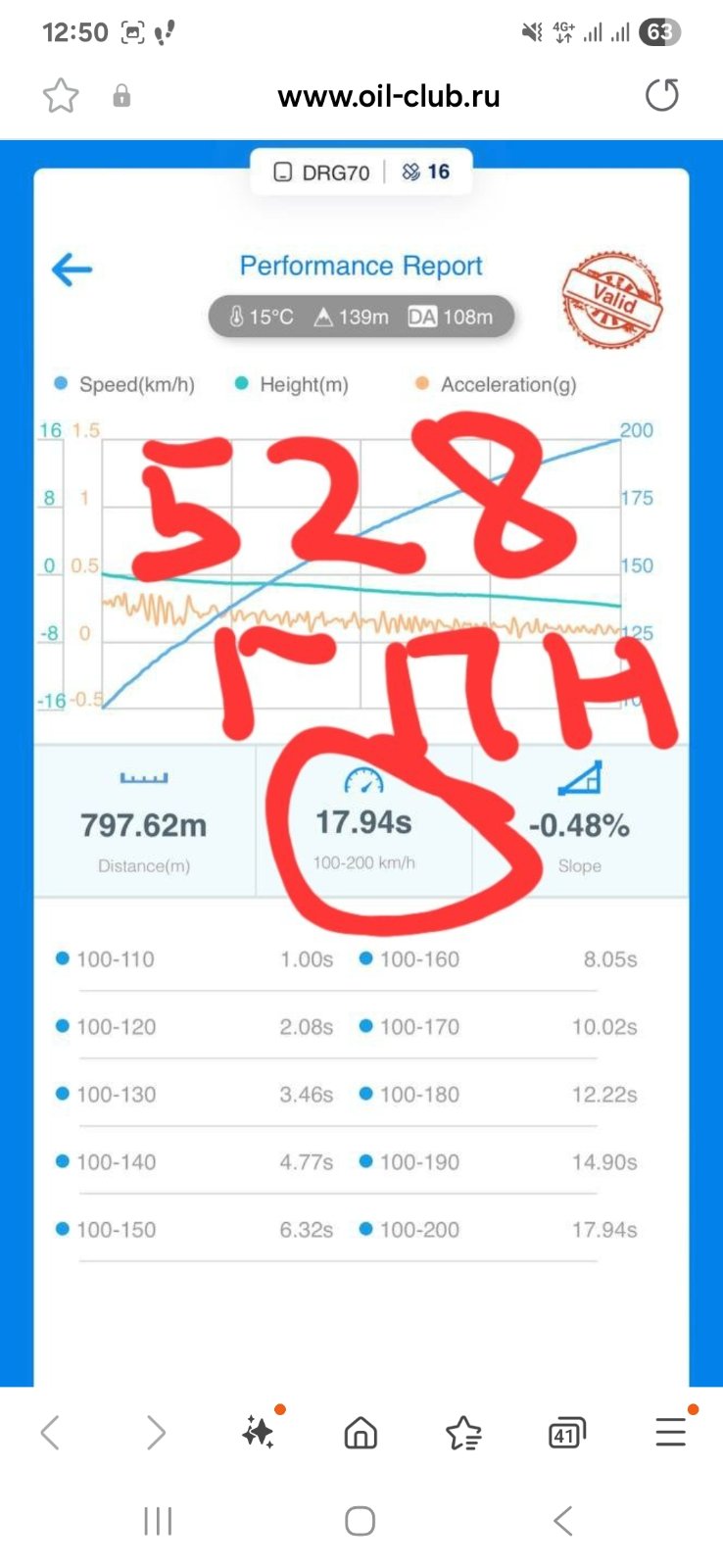Reload the current page
Screen dimensions: 723x1568
point(661,96)
